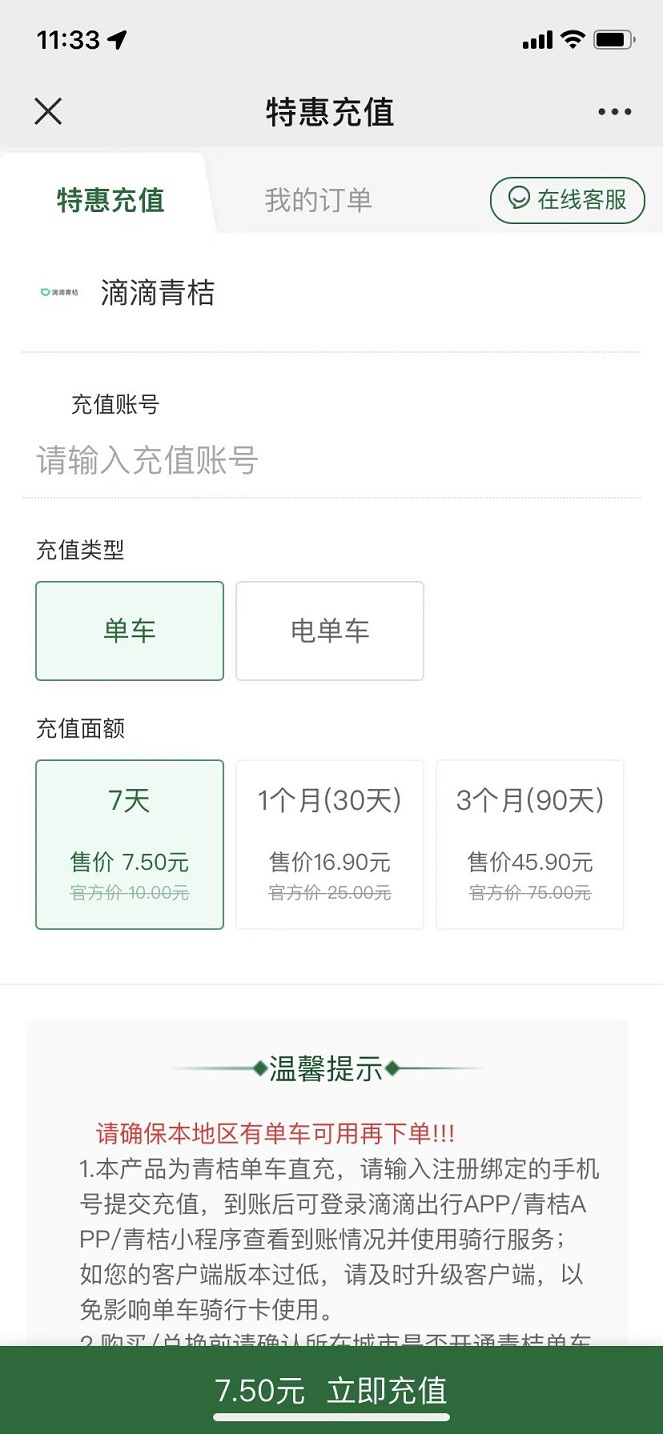Tap 立即充值 to pay 7.50元

(331, 1390)
